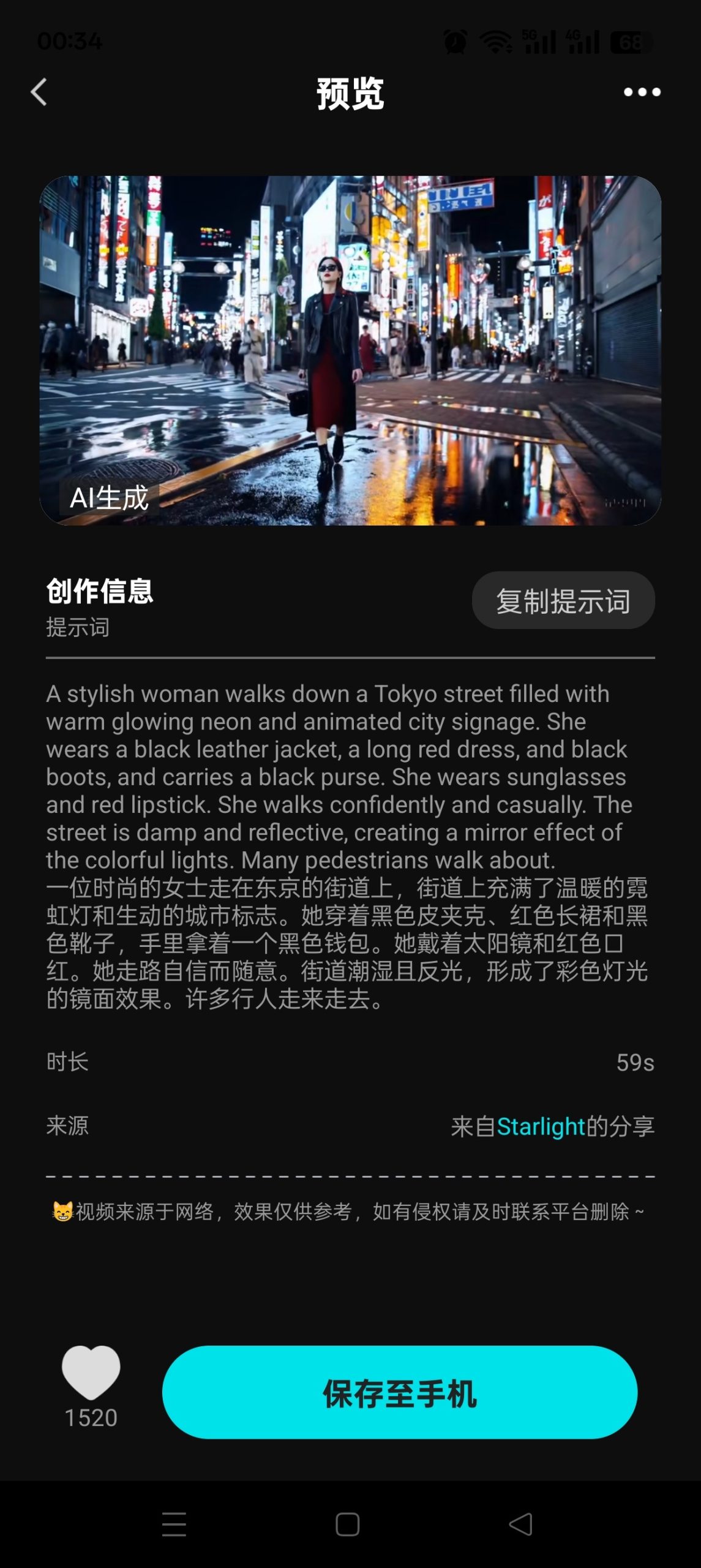Viewport: 701px width, 1568px height.
Task: Tap the Tokyo street video thumbnail
Action: (x=350, y=350)
